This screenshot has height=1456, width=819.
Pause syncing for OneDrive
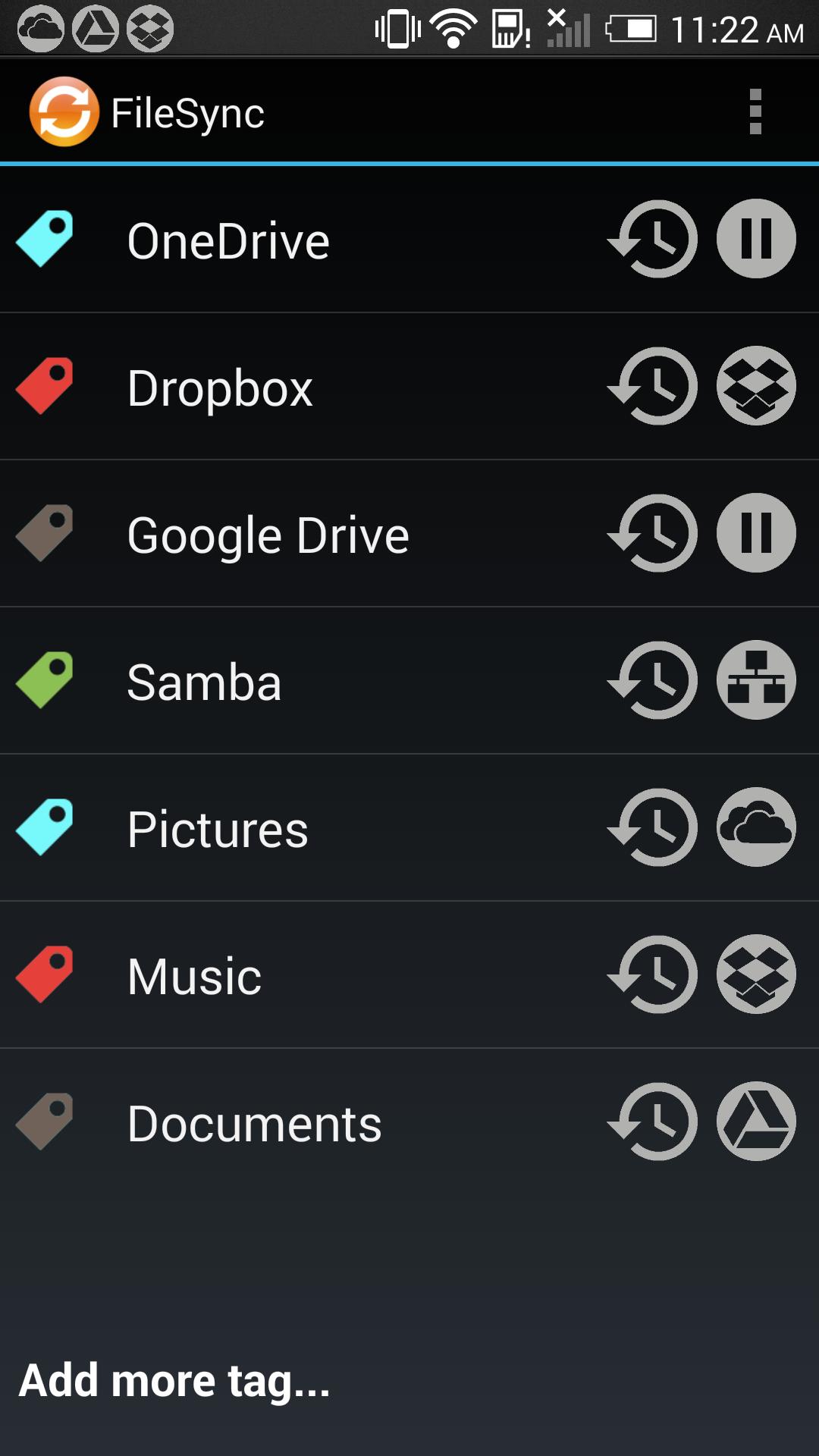pyautogui.click(x=755, y=240)
